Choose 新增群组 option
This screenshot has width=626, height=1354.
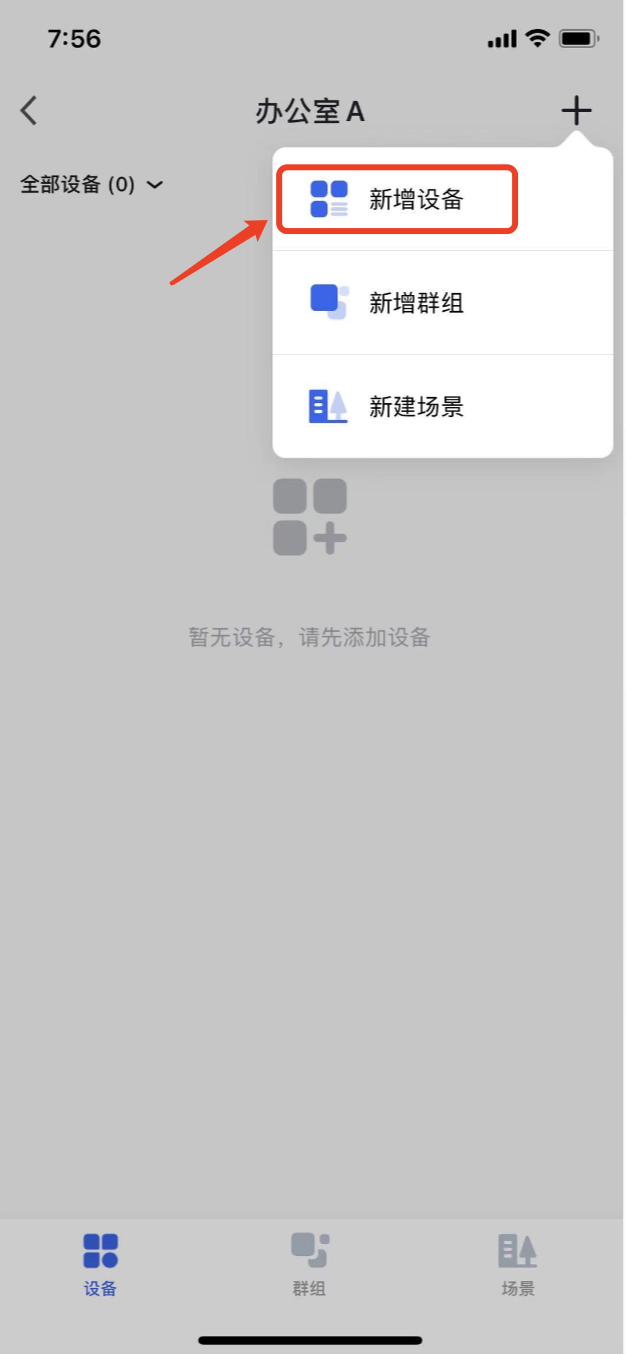(415, 302)
